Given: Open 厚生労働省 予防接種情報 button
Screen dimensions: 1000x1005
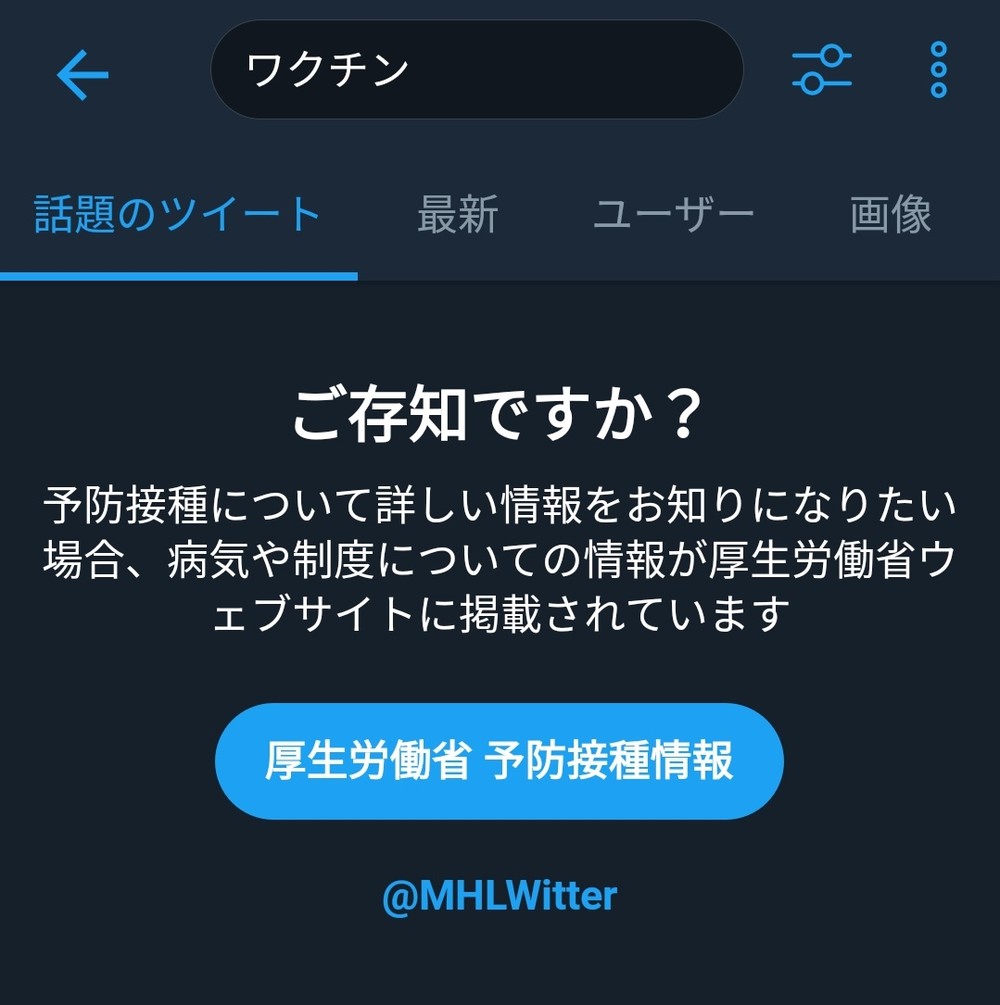Looking at the screenshot, I should pos(499,761).
